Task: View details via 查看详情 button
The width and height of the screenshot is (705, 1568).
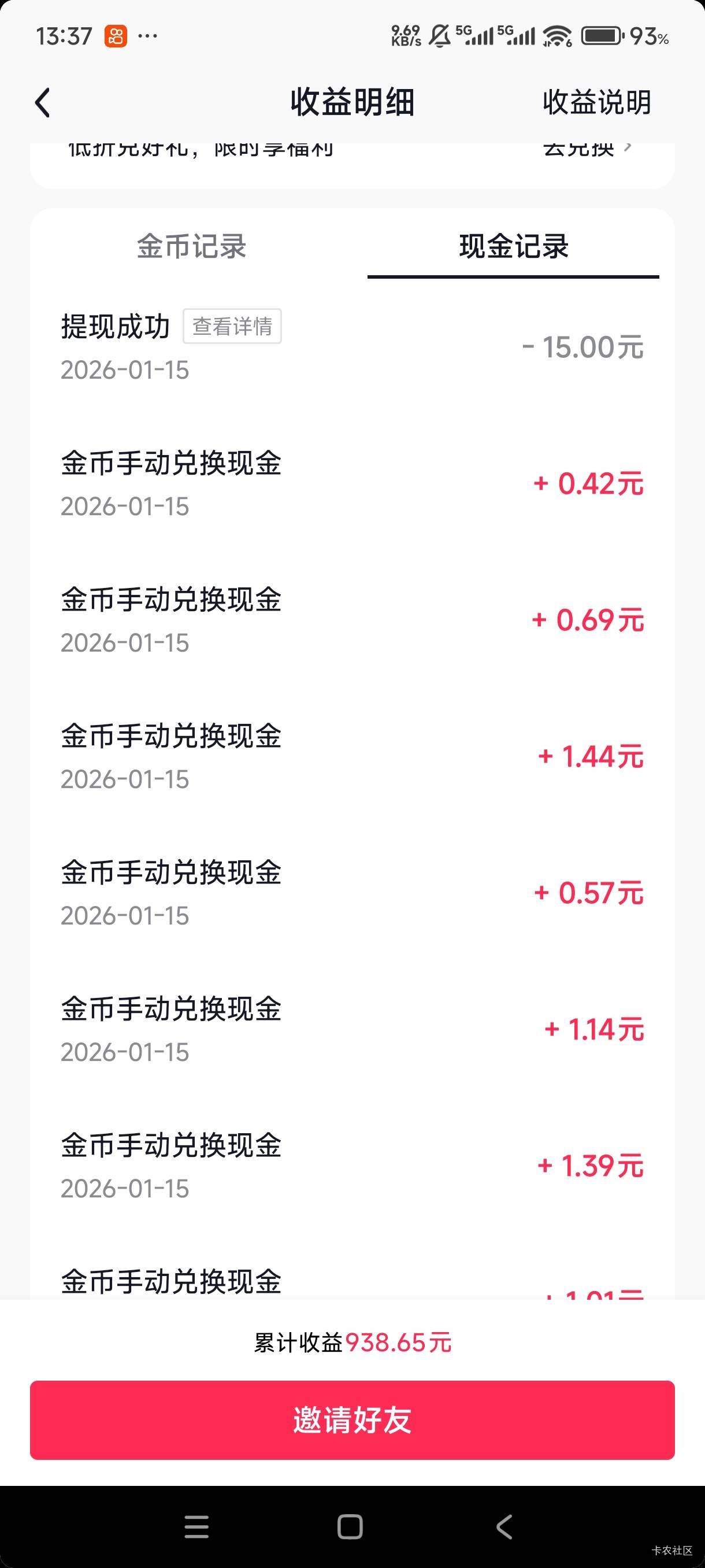Action: (x=232, y=326)
